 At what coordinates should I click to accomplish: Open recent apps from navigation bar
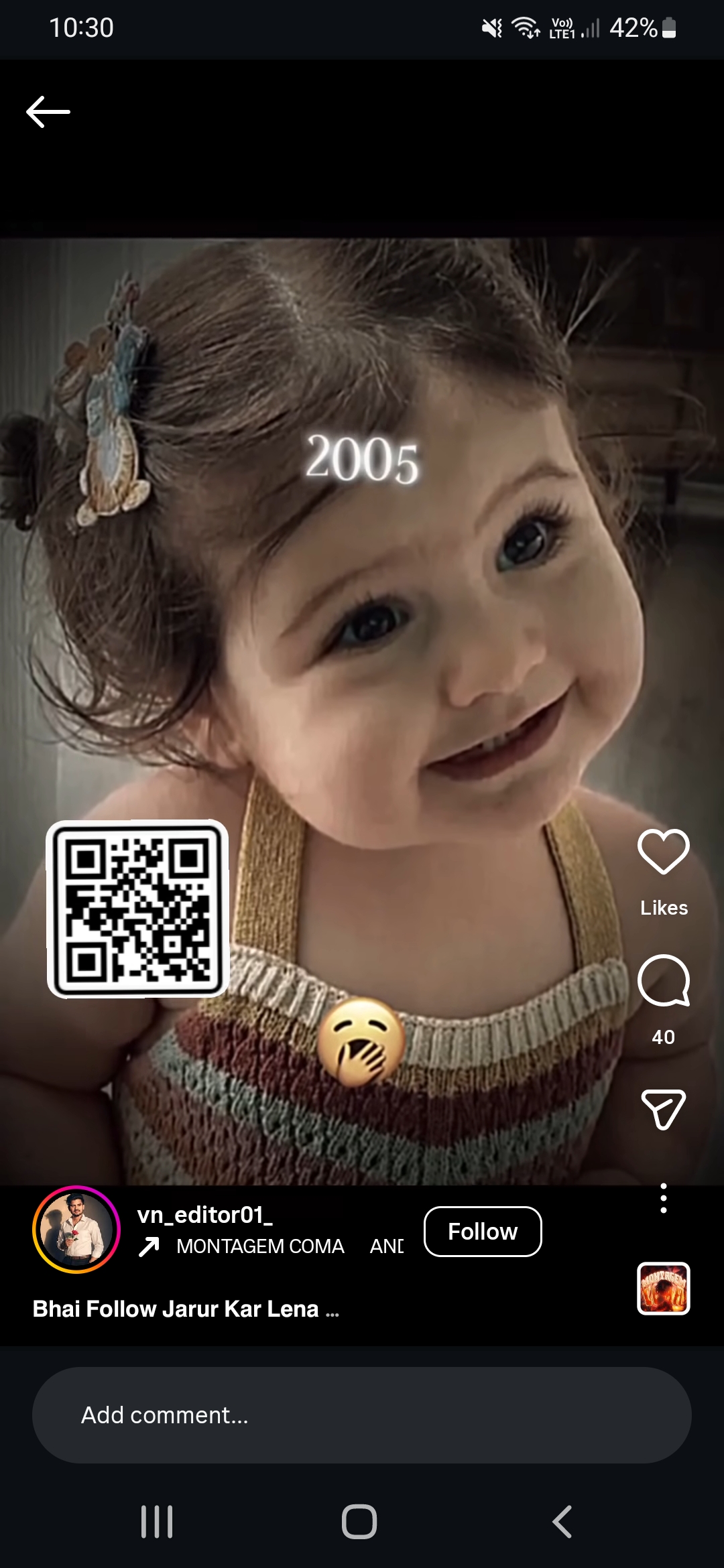pos(157,1521)
